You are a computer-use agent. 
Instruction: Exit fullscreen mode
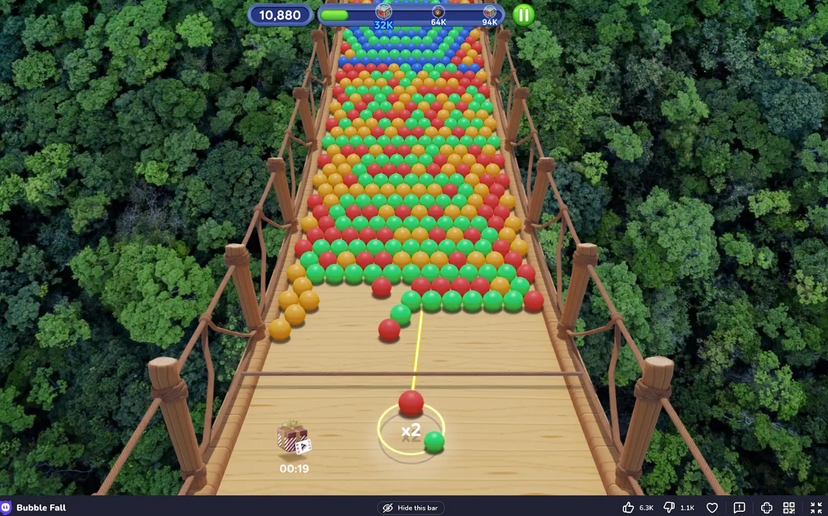pos(815,508)
